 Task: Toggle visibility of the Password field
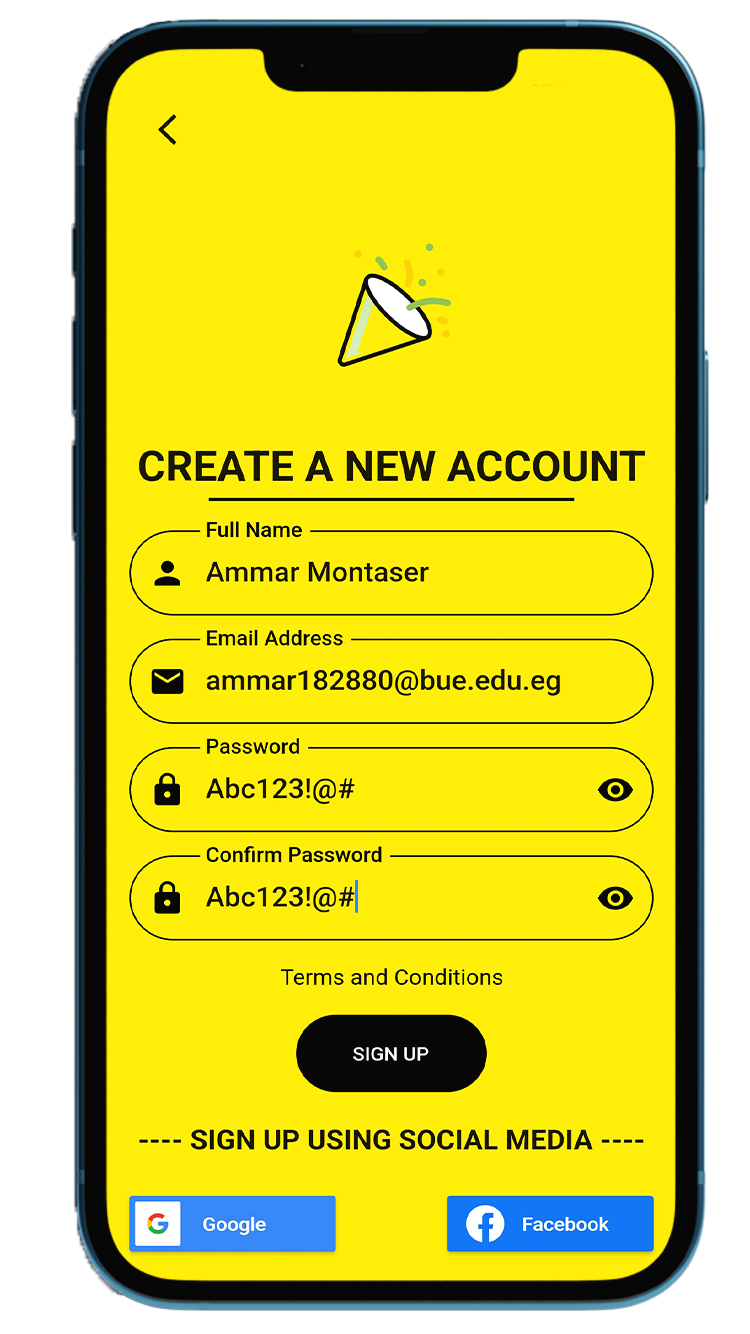pos(615,790)
